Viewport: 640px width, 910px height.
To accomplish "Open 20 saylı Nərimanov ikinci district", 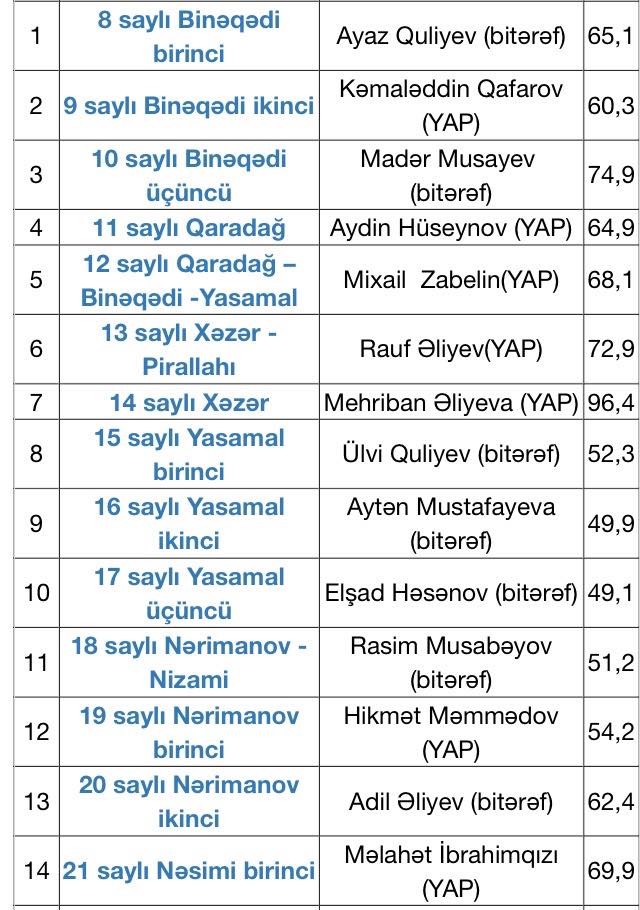I will coord(189,801).
